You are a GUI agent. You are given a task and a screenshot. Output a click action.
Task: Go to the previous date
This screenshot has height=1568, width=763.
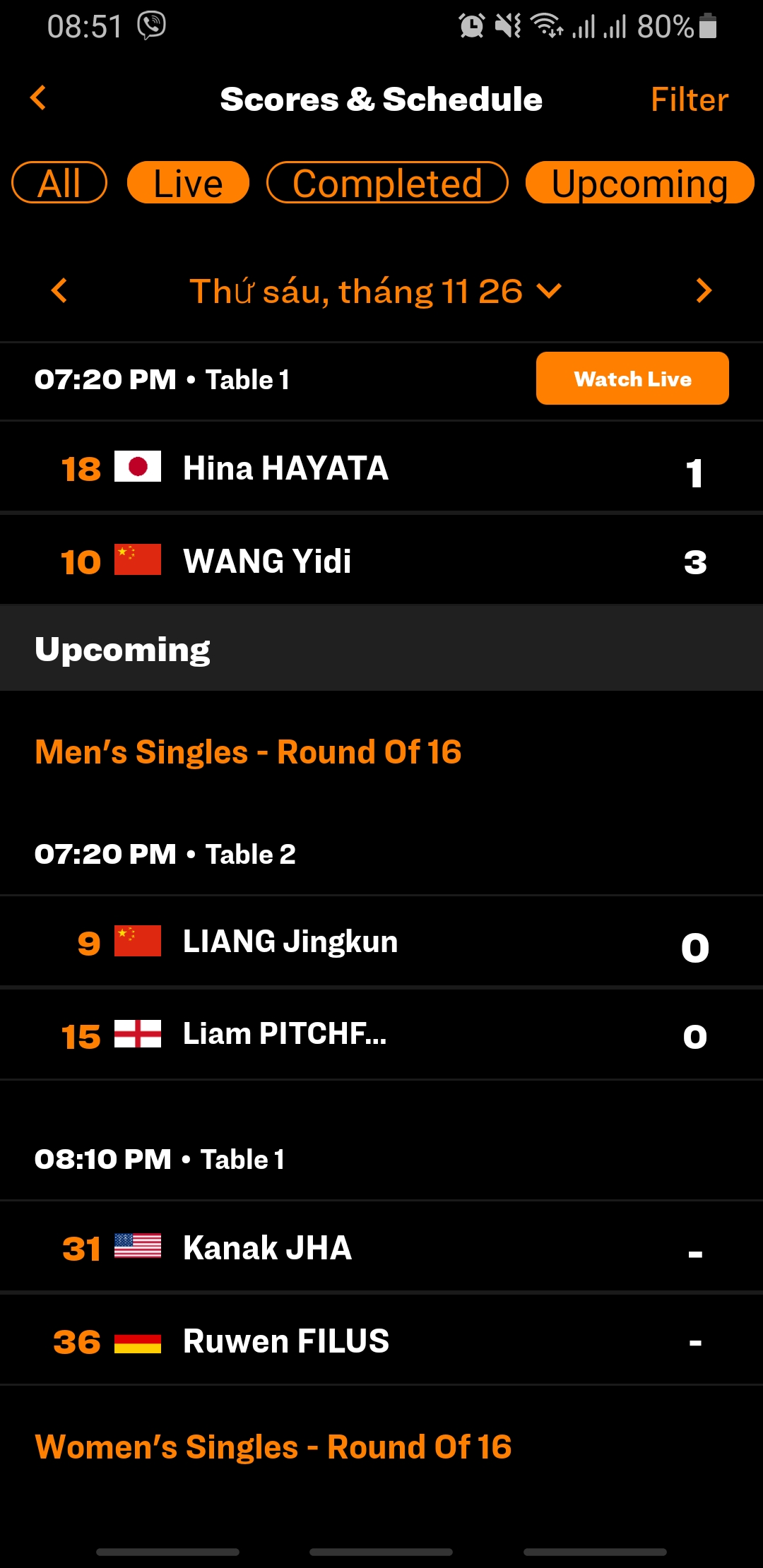point(60,291)
